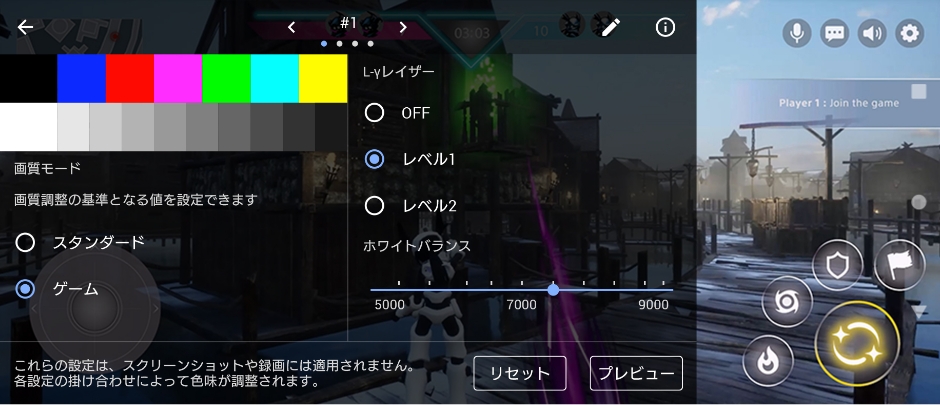Tap the リセット button
940x405 pixels.
tap(520, 373)
